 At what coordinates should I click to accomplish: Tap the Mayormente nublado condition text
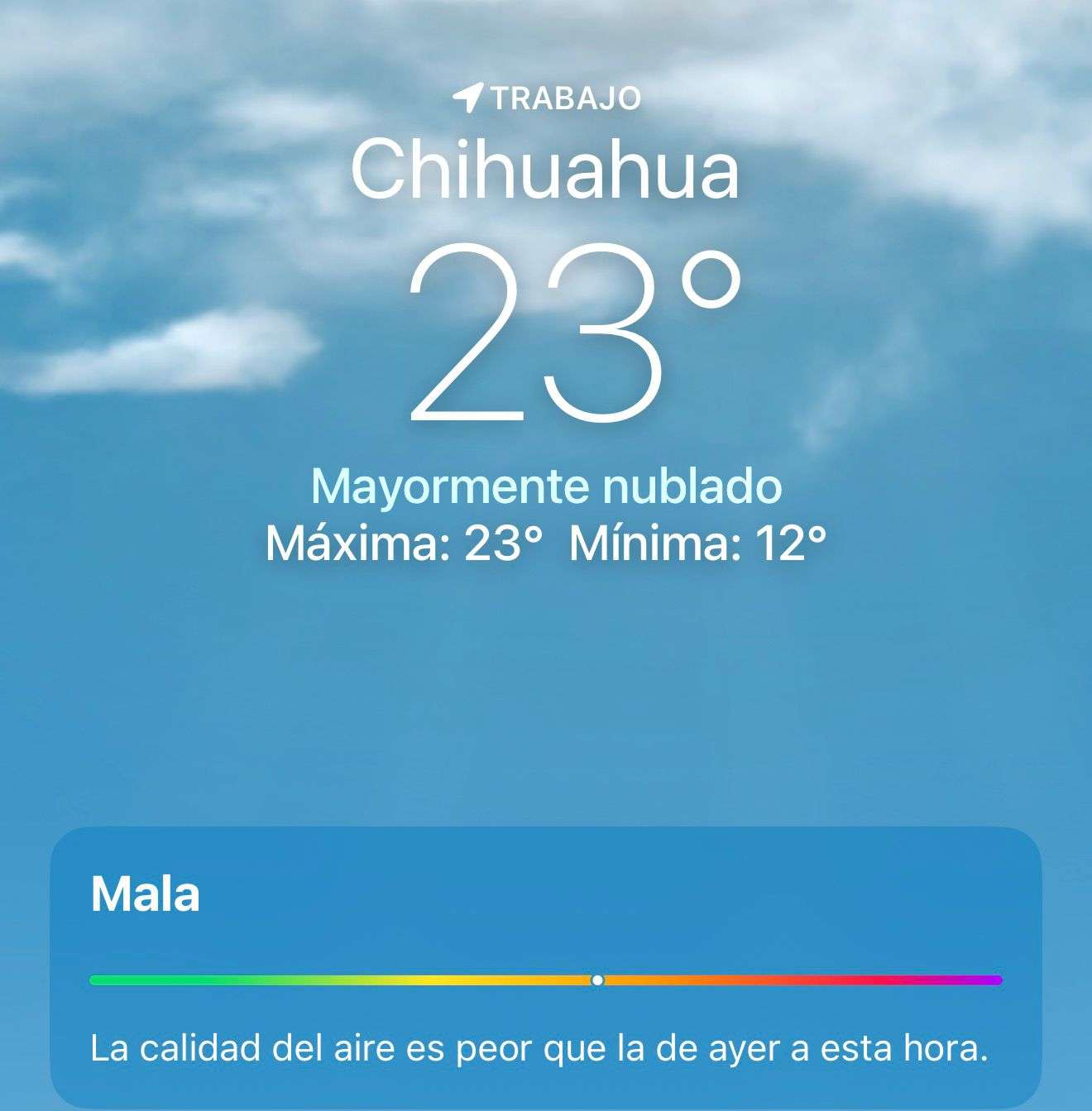(546, 486)
